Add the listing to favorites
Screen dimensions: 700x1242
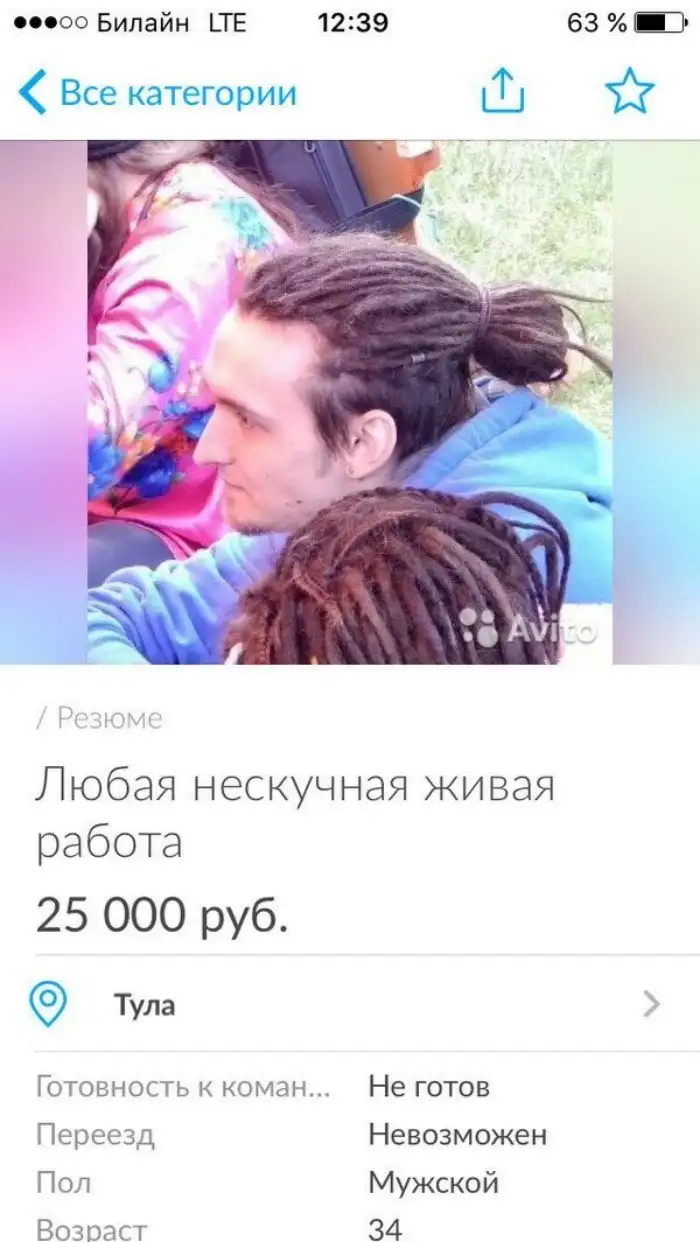tap(630, 93)
